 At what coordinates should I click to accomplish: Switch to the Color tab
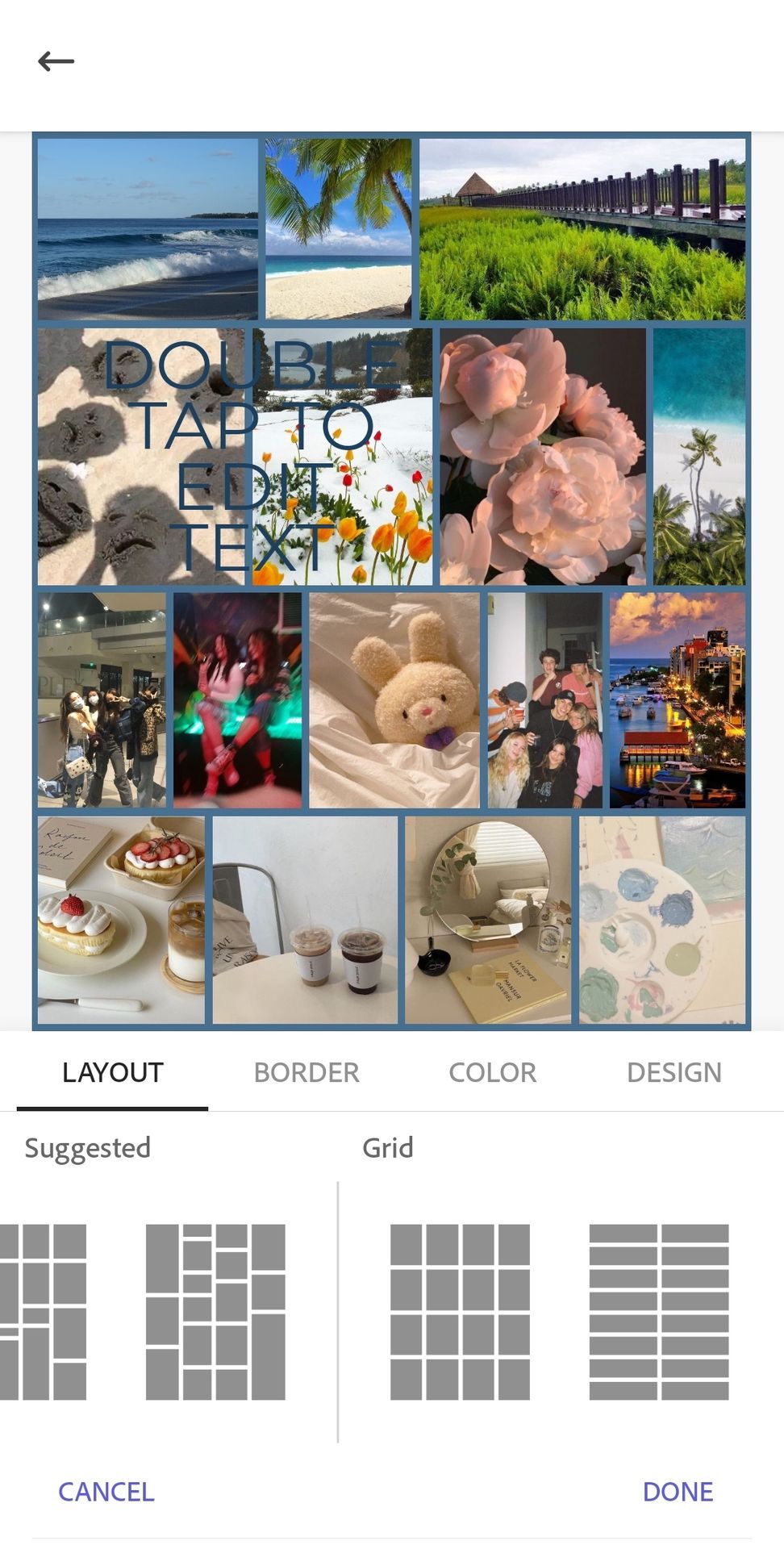point(492,1072)
